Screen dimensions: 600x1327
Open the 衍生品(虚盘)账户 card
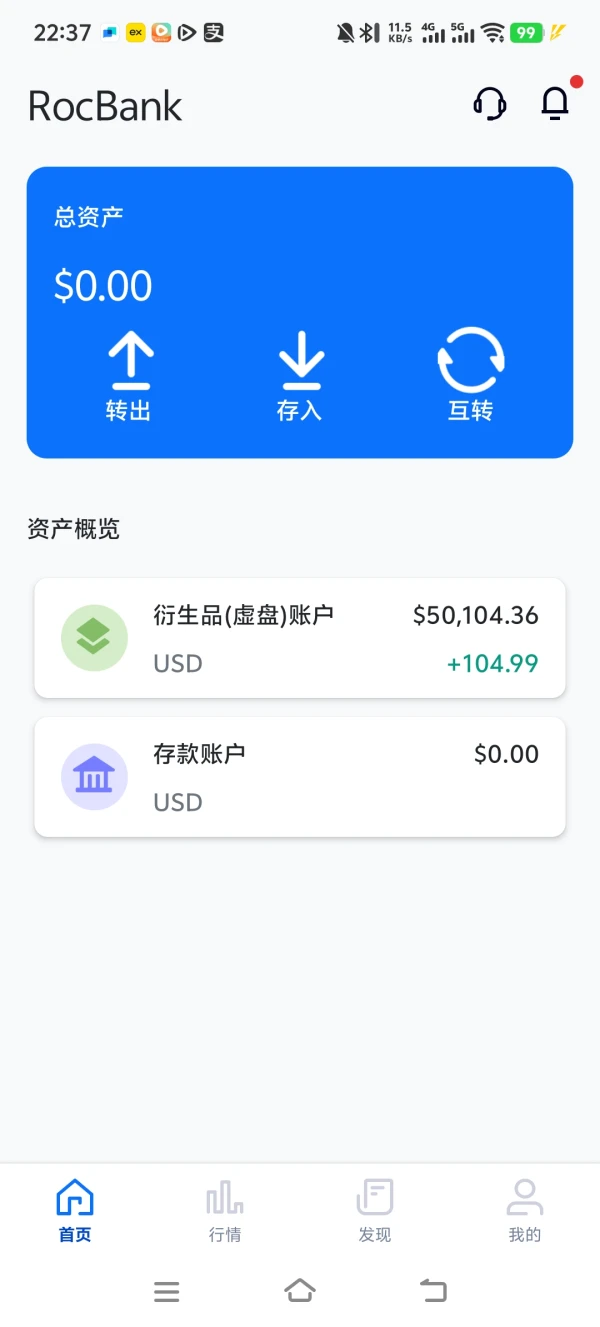point(300,638)
